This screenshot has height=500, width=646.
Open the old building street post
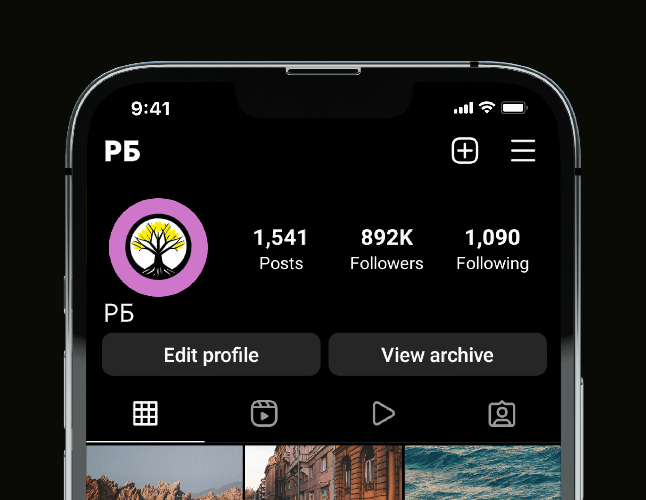point(323,474)
